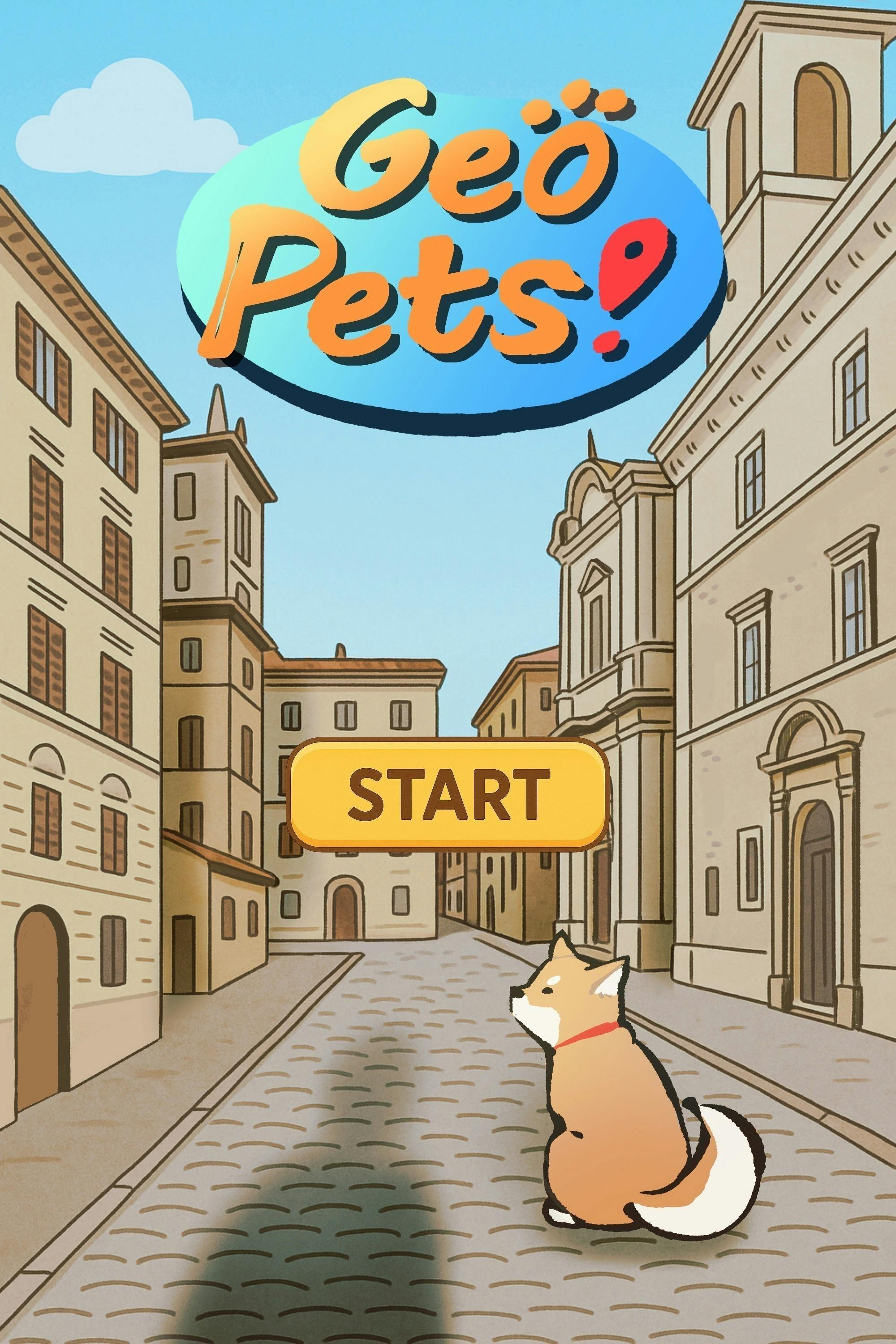Image resolution: width=896 pixels, height=1344 pixels.
Task: Tap the START button
Action: pos(448,794)
